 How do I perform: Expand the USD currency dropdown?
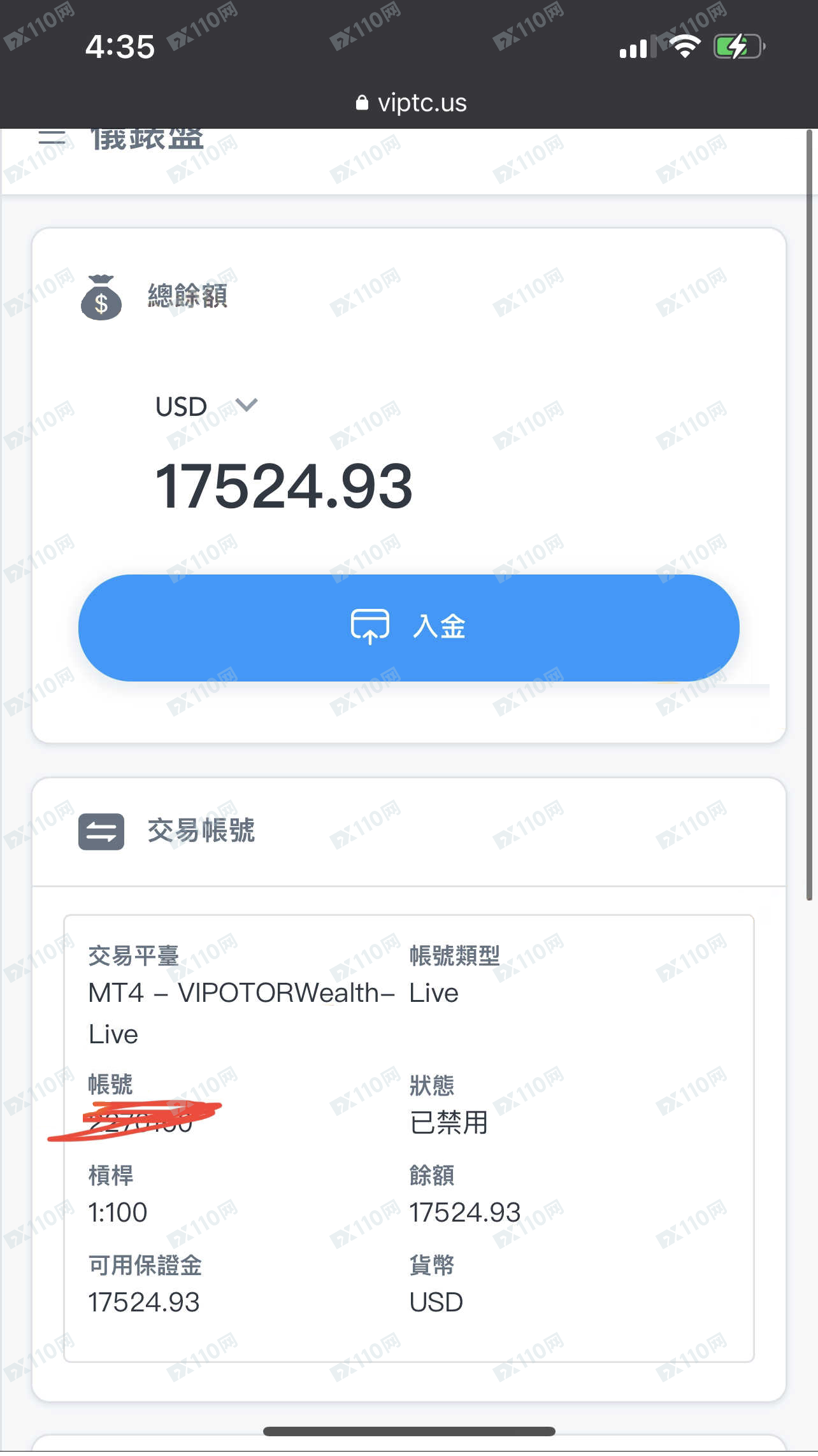(246, 405)
